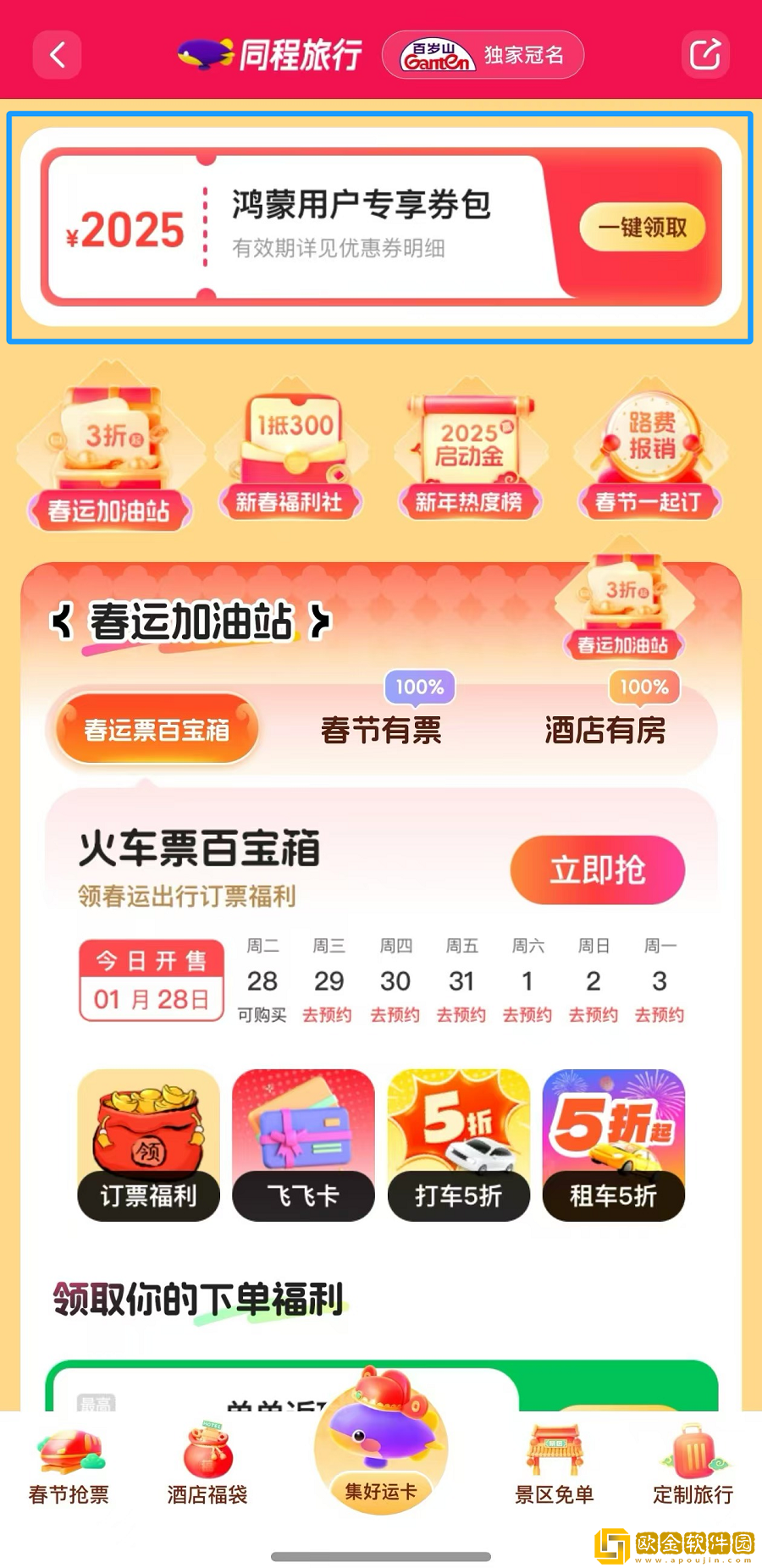Select the 春运票百宝箱 tab
The height and width of the screenshot is (1568, 762).
pos(157,730)
